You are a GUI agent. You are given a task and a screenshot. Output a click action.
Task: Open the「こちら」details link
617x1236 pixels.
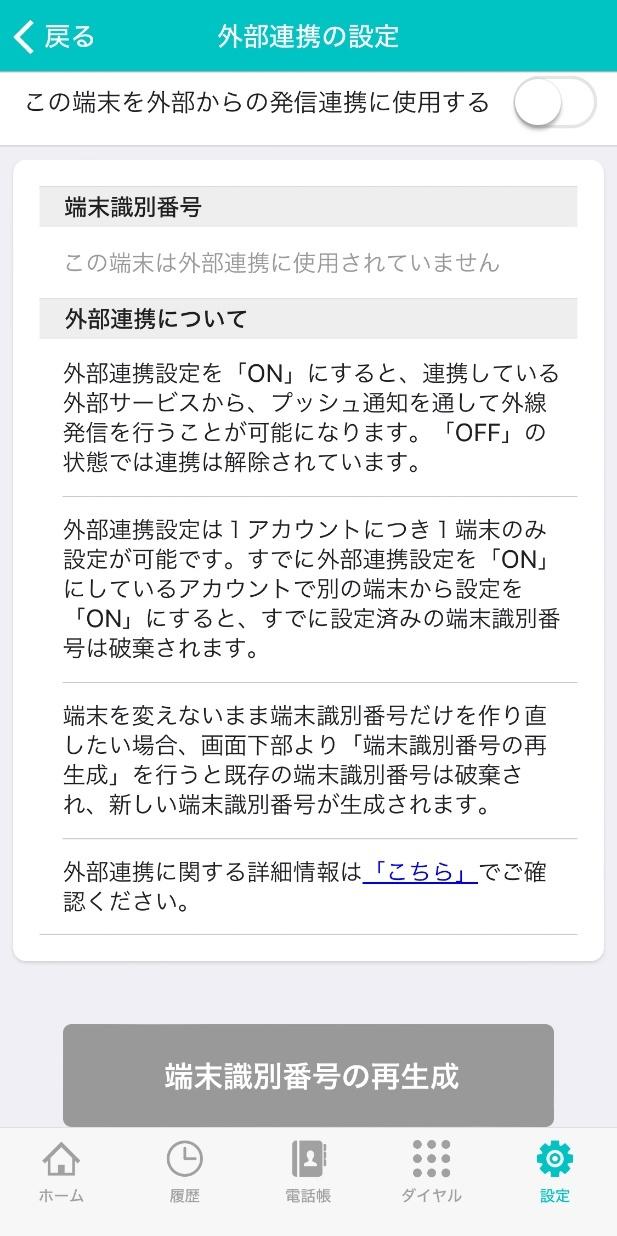point(420,872)
